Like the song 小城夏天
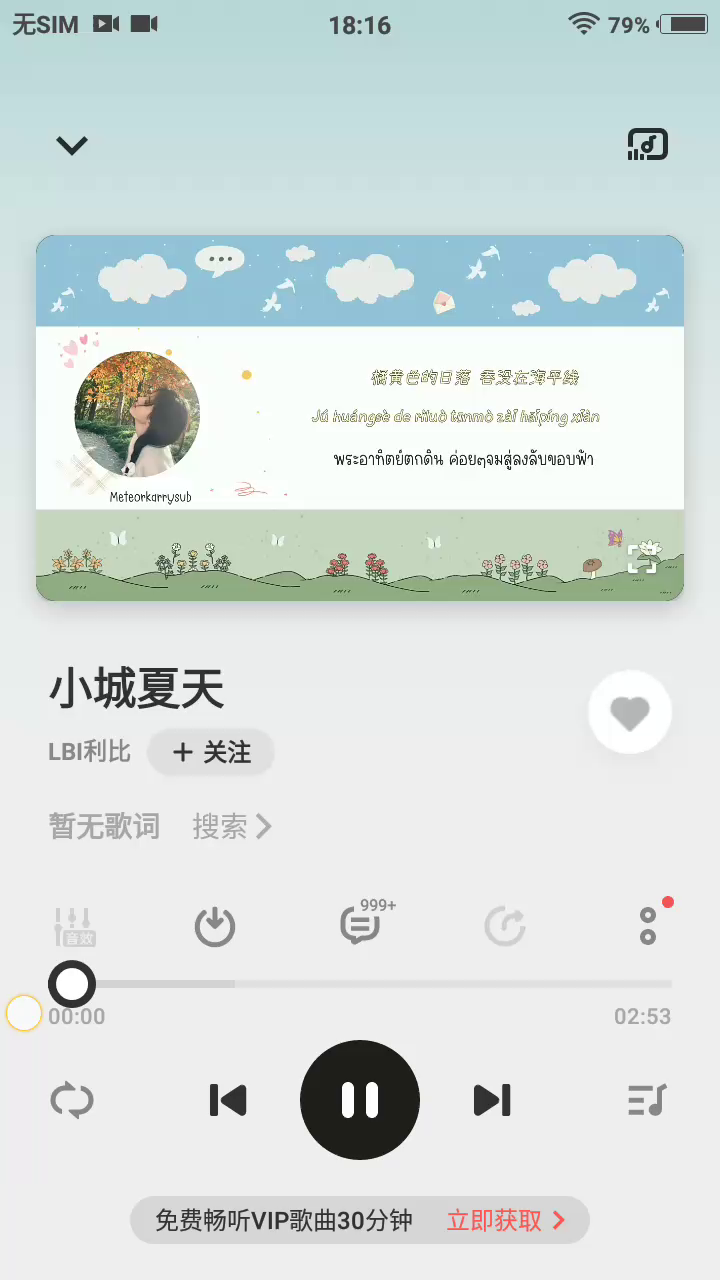Screen dimensions: 720x1280 click(630, 712)
